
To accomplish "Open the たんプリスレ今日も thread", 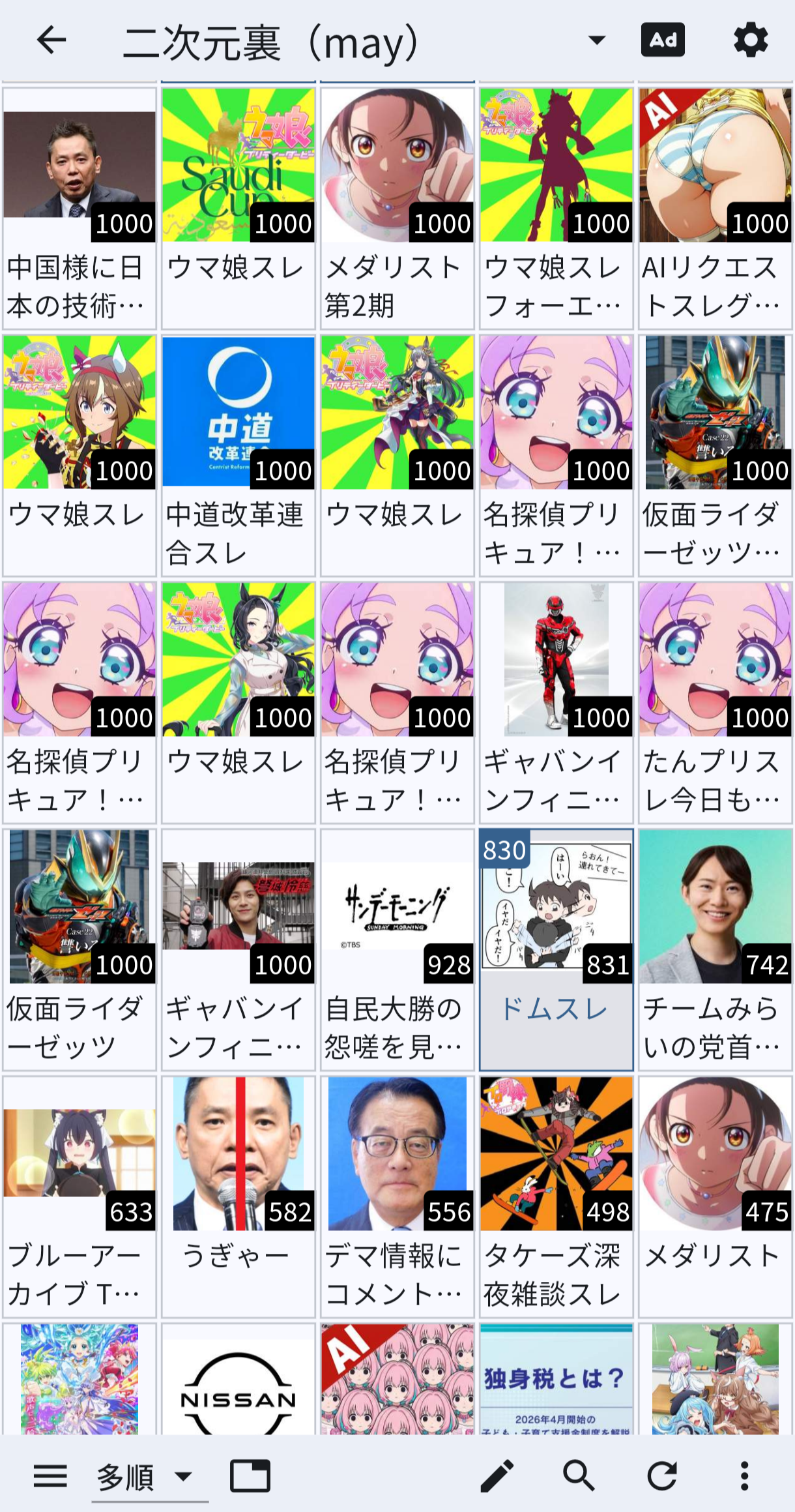I will pyautogui.click(x=715, y=702).
